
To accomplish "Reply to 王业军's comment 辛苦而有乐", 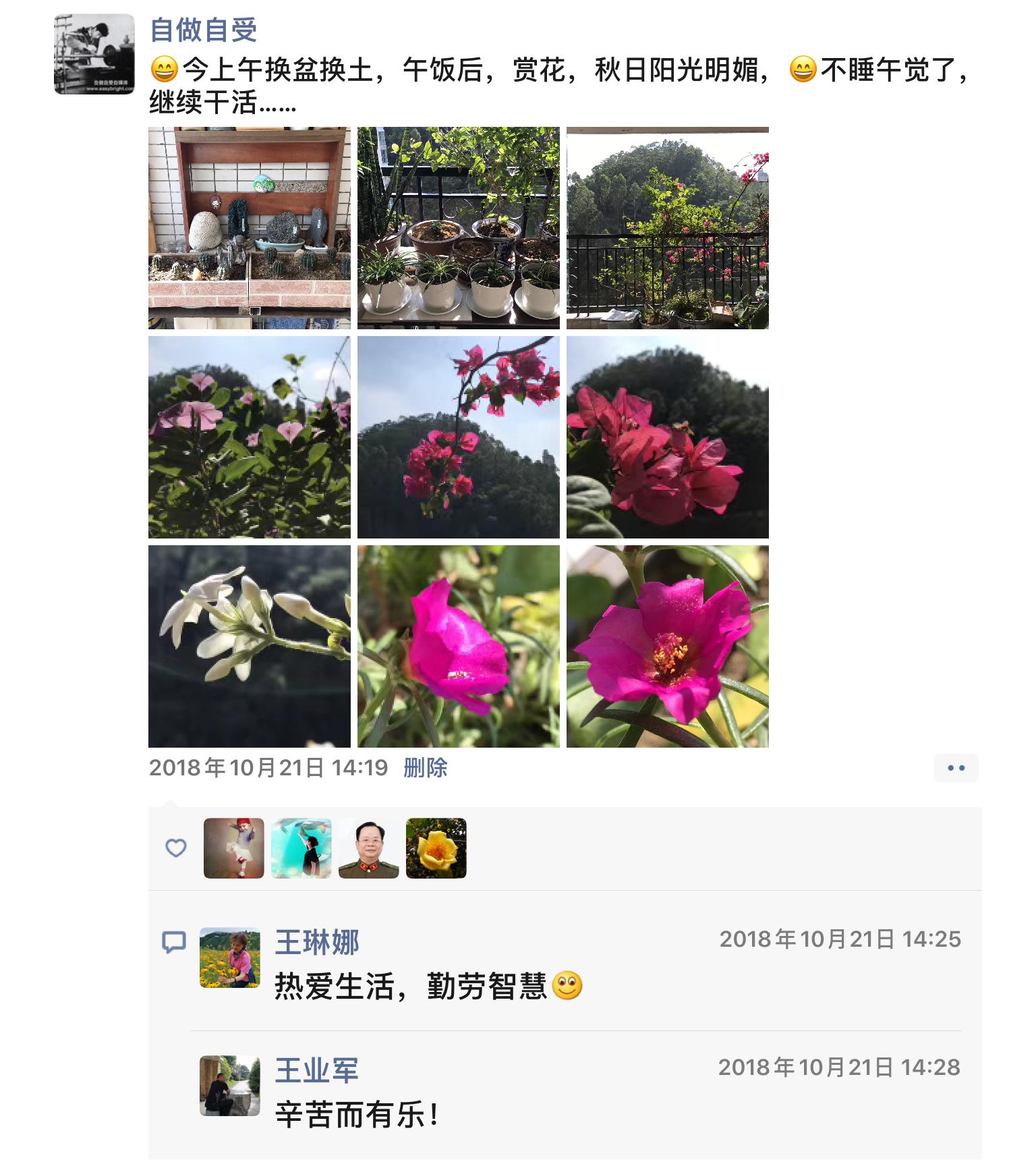I will pyautogui.click(x=356, y=1115).
